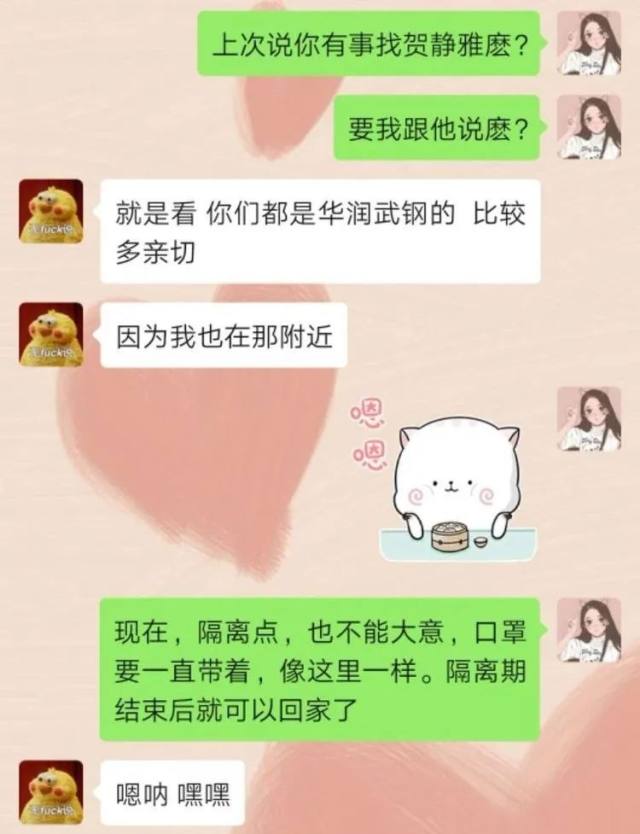Tap duck avatar beside '嗯呐 嘿嘿'
The image size is (640, 834).
coord(51,792)
